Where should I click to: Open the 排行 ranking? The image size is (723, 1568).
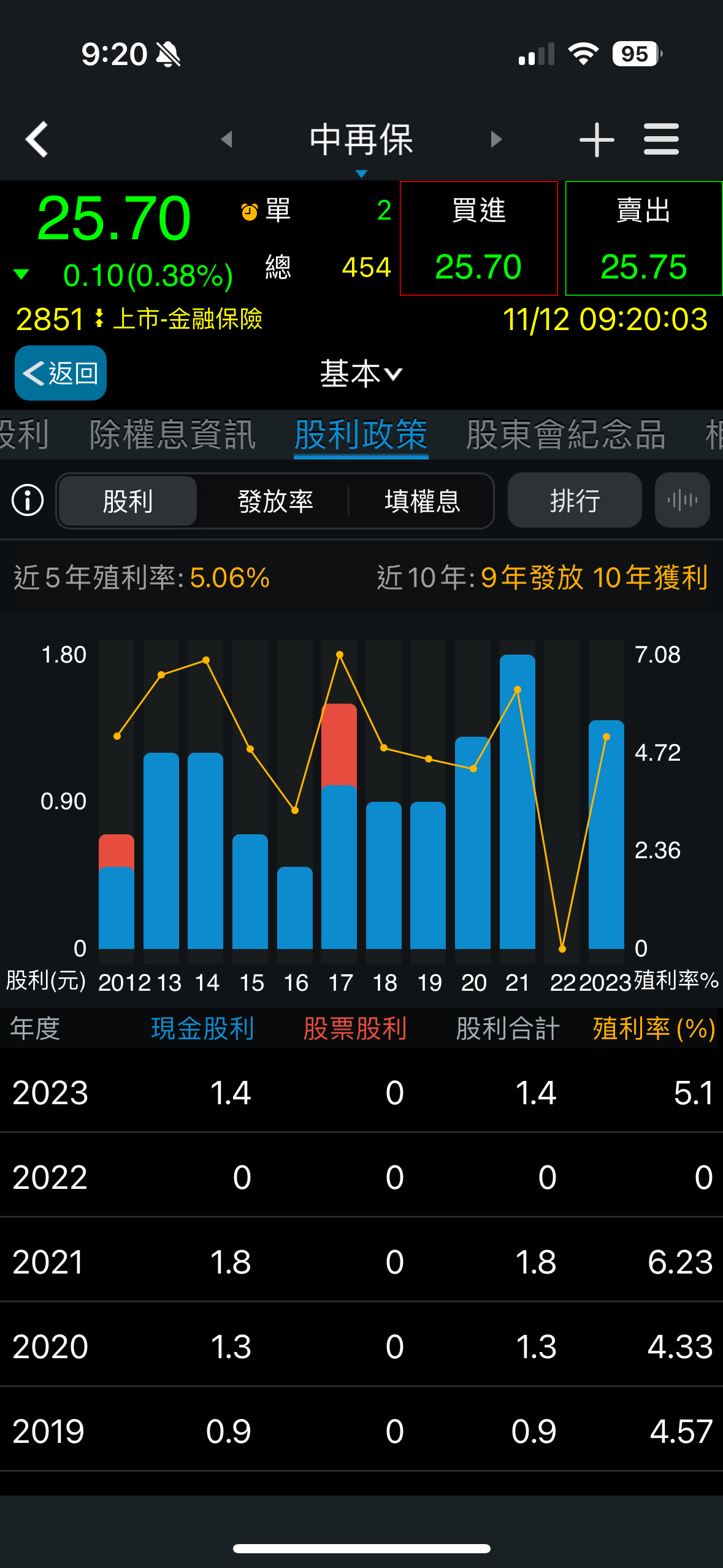point(574,500)
